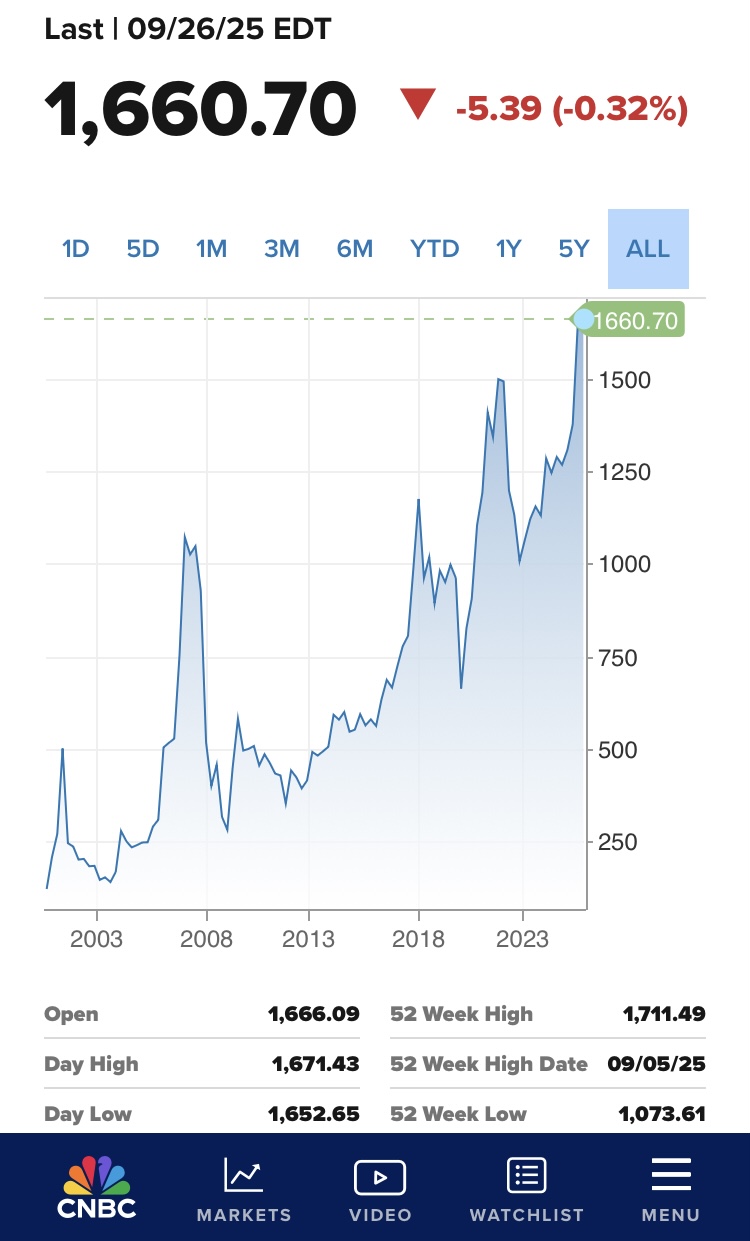
Task: Switch to the 3M range
Action: (282, 249)
